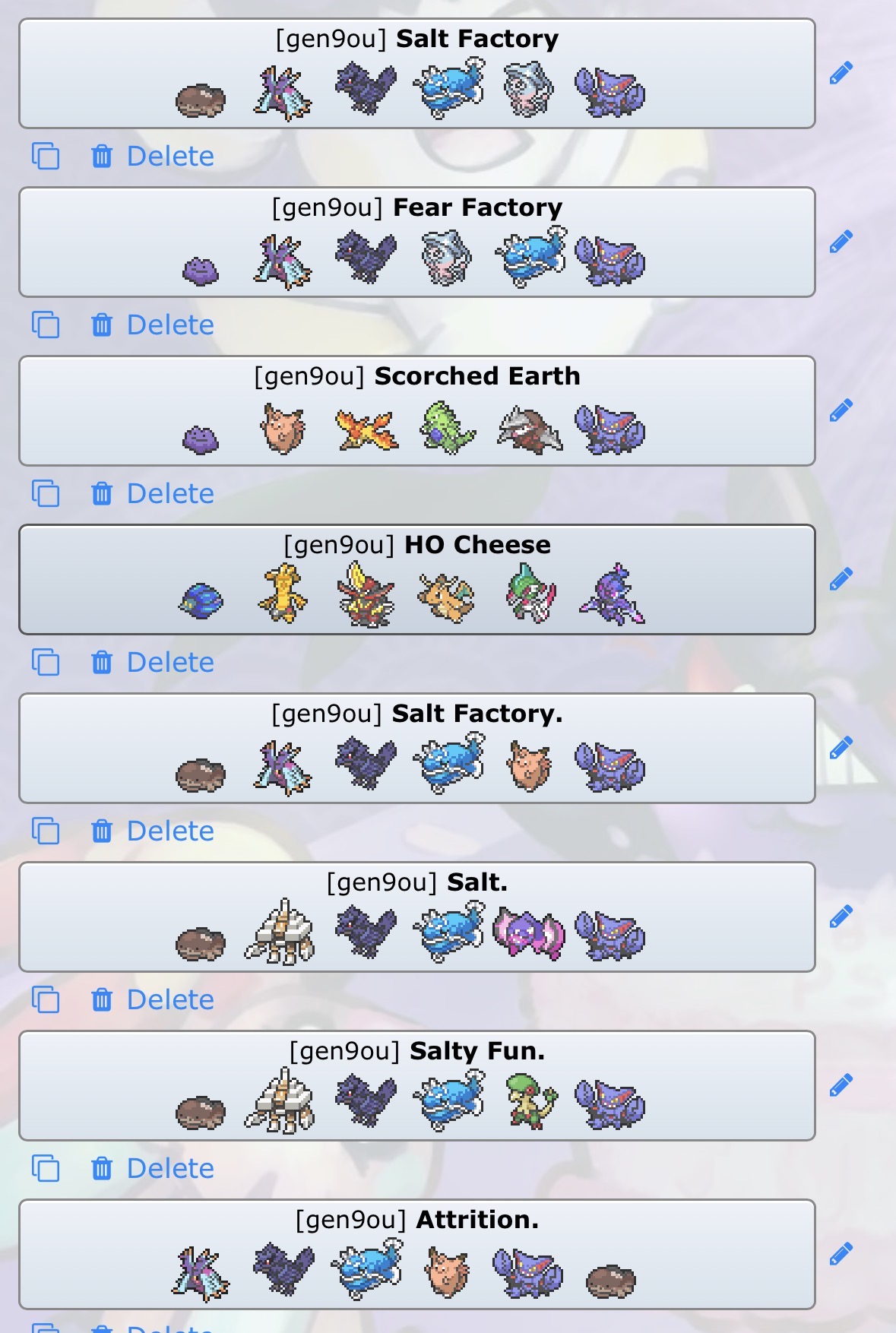Delete the HO Cheese team
Screen dimensions: 896x1333
click(154, 663)
